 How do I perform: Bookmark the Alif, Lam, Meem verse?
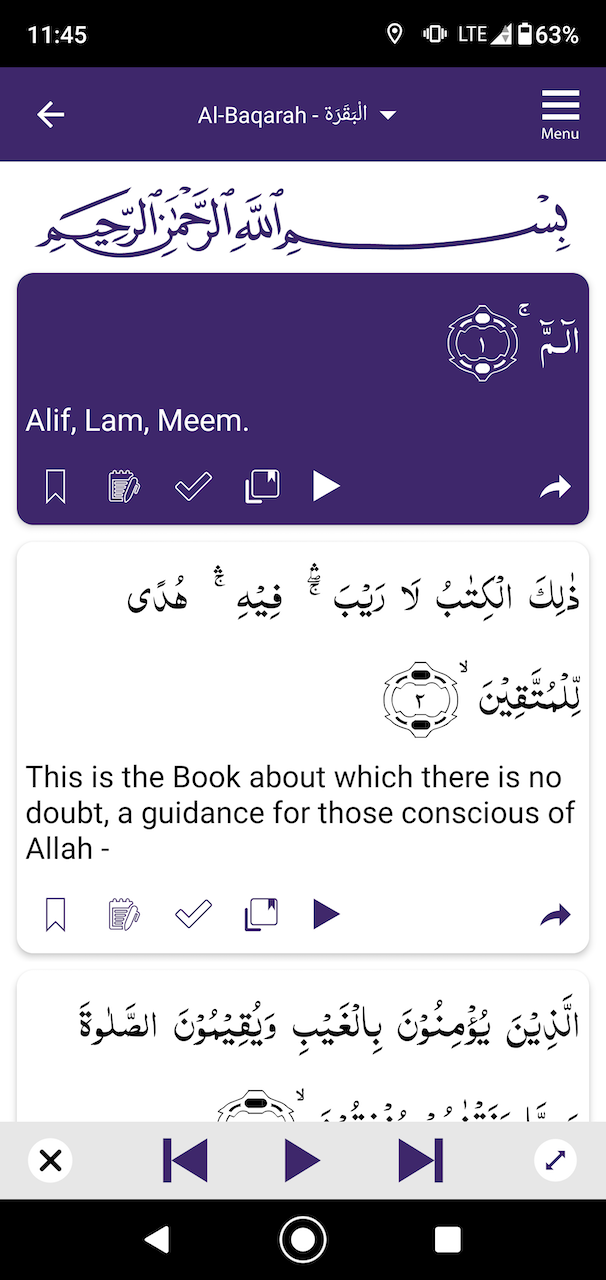(56, 487)
